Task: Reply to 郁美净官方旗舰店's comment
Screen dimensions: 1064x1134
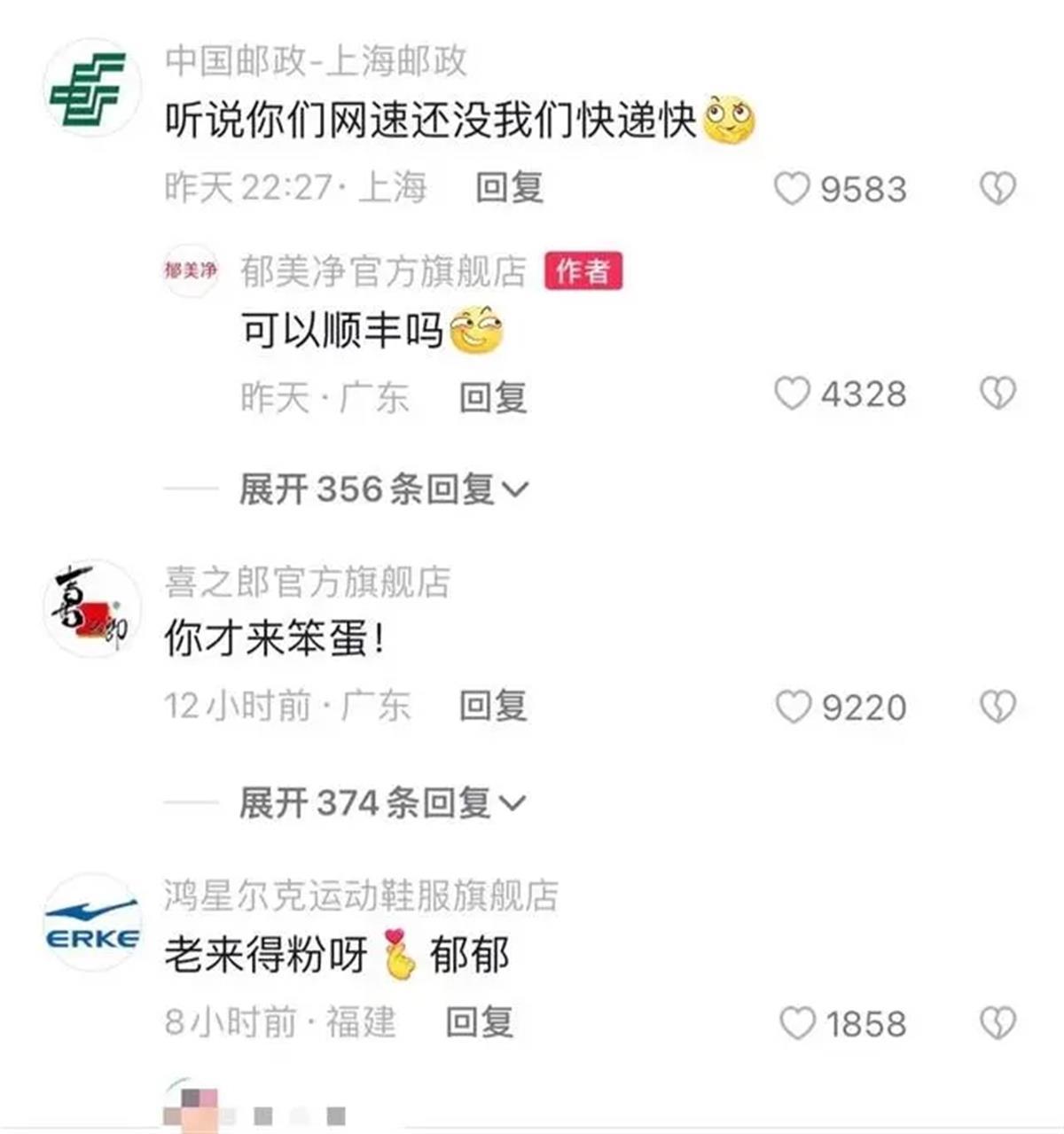Action: 493,397
